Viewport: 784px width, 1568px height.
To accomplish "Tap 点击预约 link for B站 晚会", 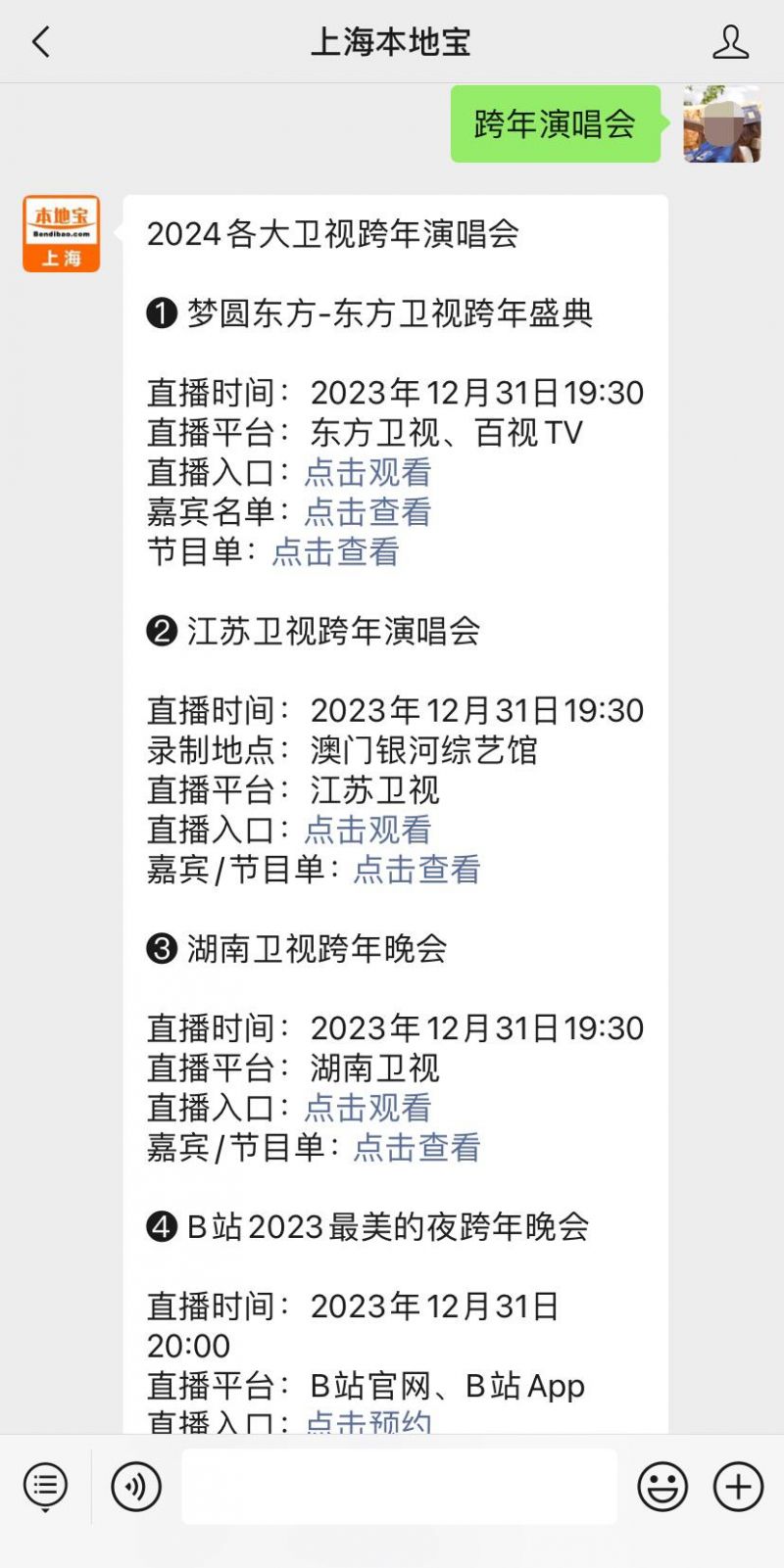I will [367, 1421].
